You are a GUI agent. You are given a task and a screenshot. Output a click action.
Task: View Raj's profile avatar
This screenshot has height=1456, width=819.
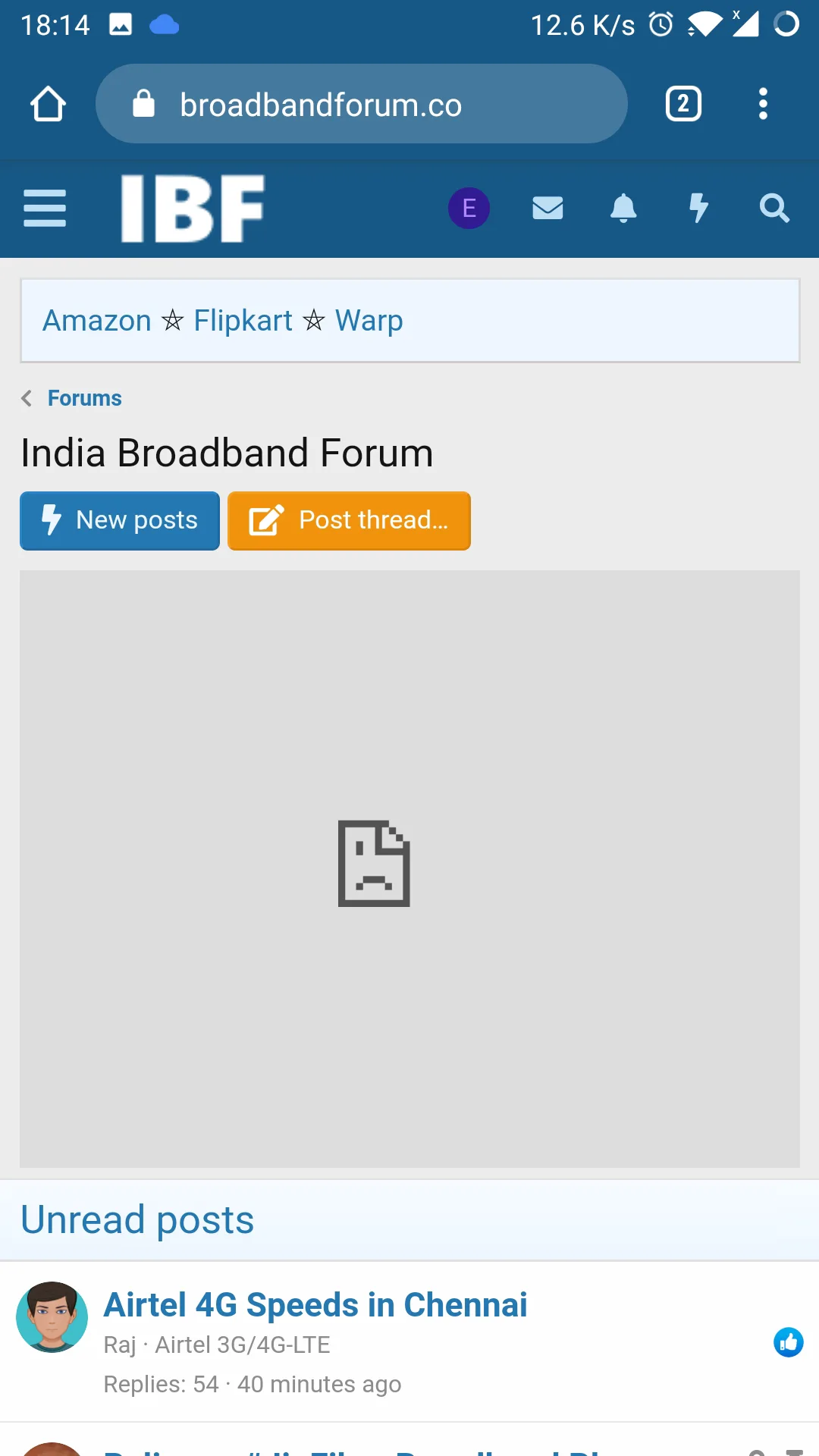pos(52,1317)
